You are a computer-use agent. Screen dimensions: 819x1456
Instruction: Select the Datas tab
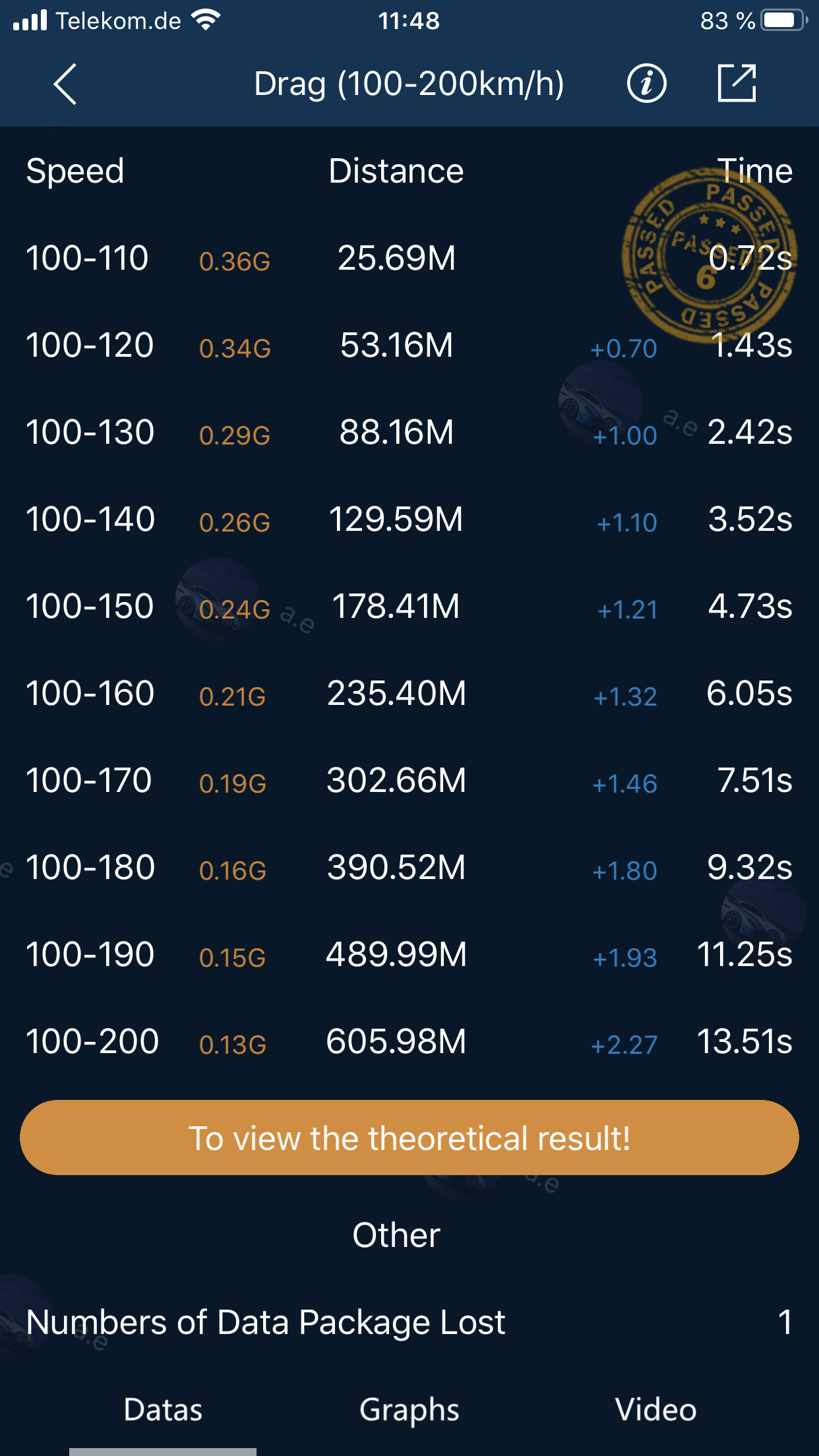(x=163, y=1410)
